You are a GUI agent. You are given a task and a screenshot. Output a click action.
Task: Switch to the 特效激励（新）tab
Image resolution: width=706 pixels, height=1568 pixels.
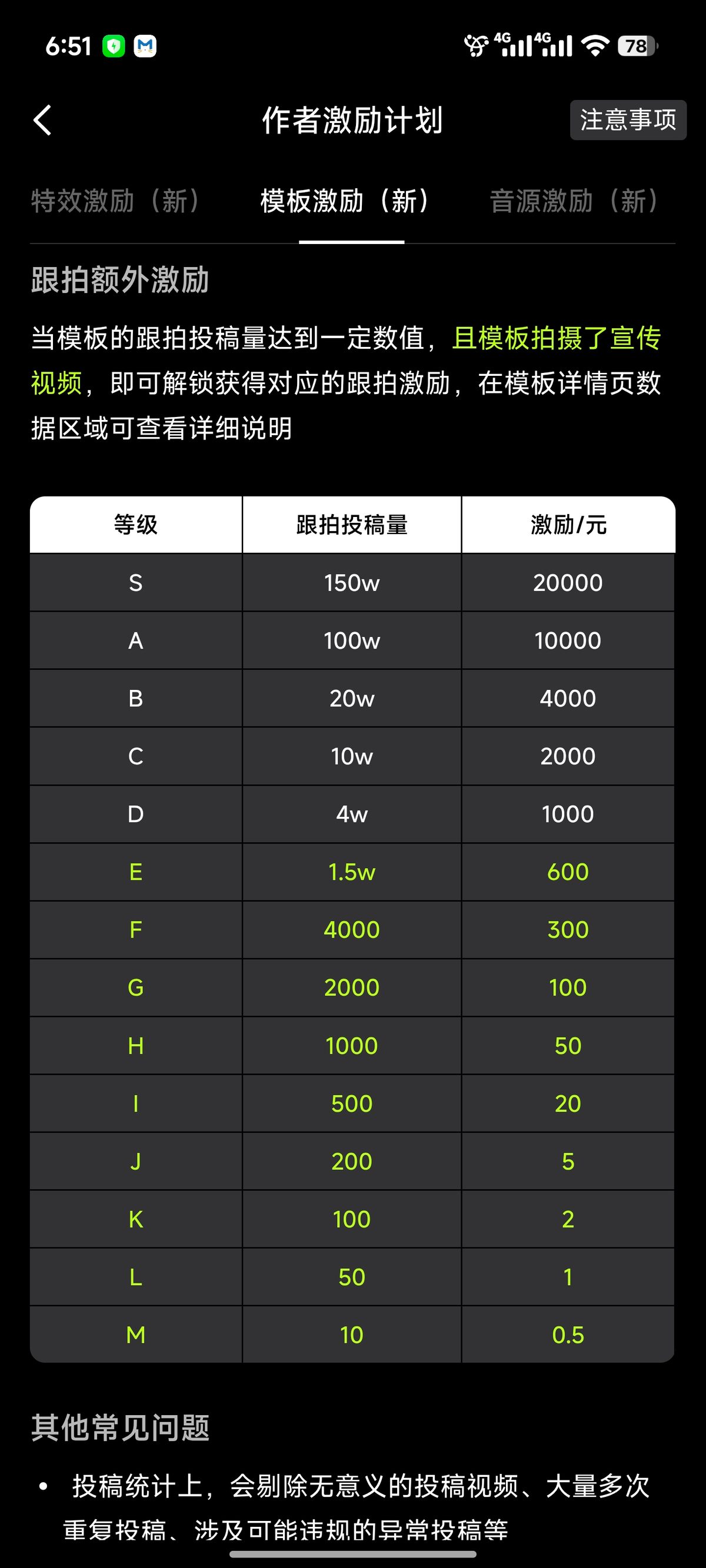[x=116, y=201]
